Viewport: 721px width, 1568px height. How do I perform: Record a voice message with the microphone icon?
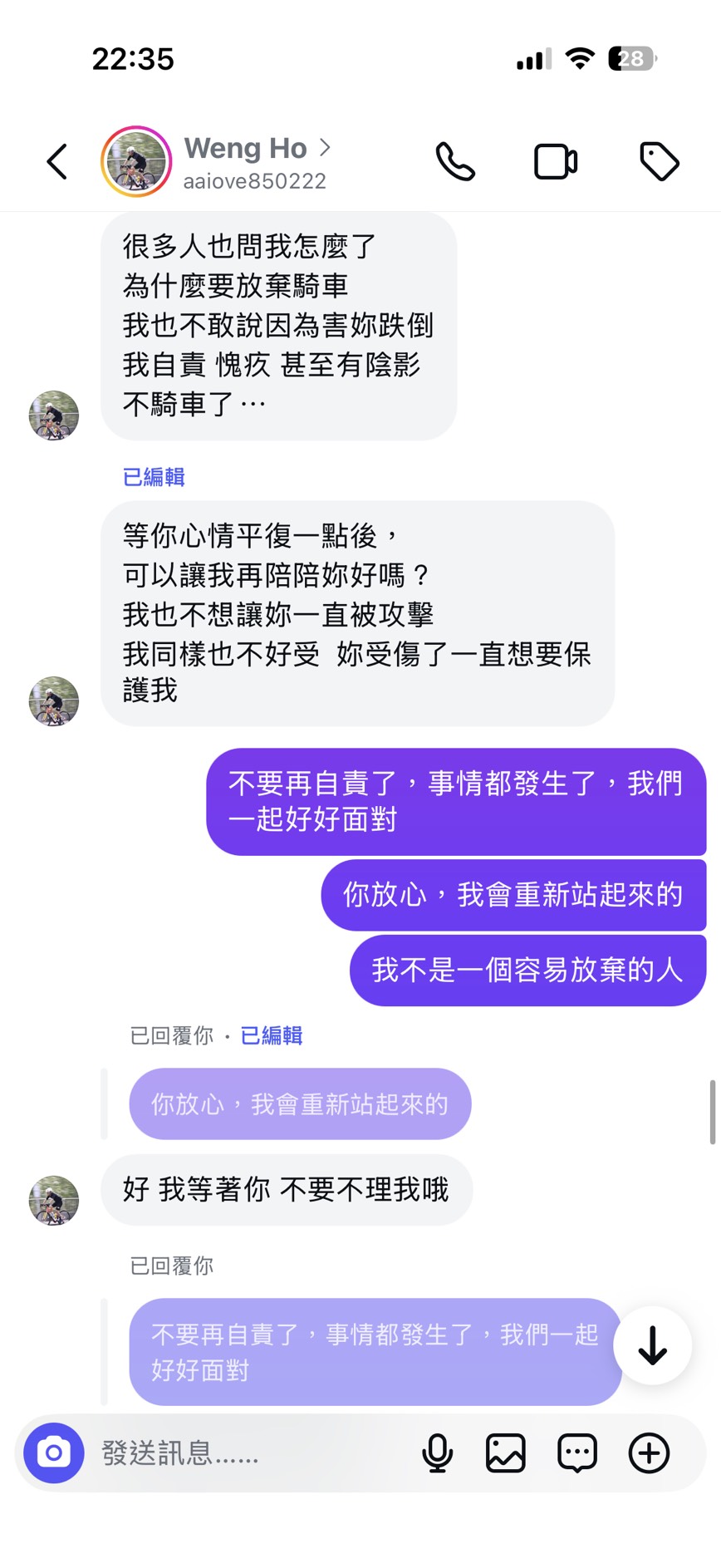pyautogui.click(x=437, y=1452)
